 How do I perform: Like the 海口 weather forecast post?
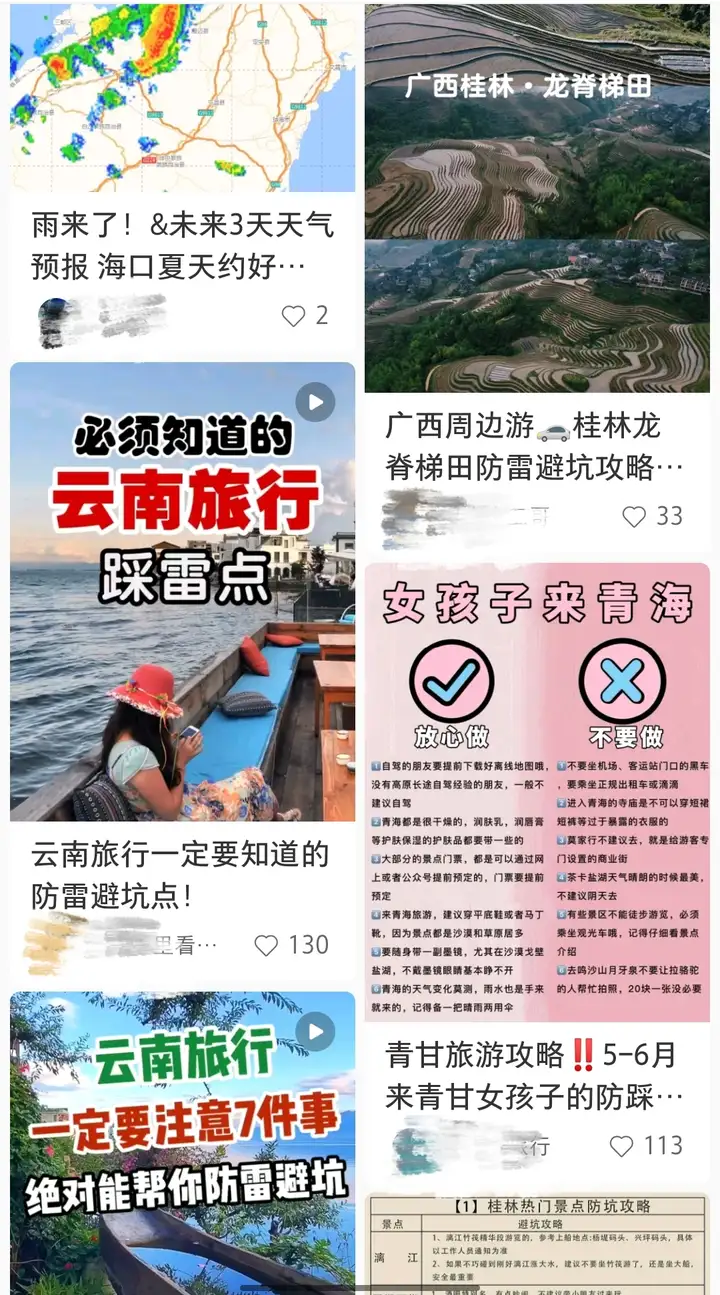[x=294, y=316]
